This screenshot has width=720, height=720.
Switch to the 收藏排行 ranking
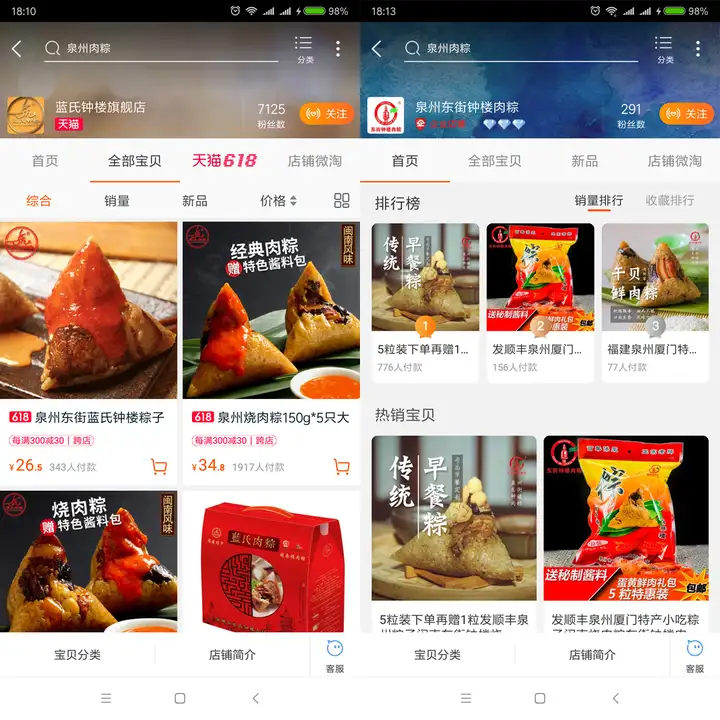point(669,201)
